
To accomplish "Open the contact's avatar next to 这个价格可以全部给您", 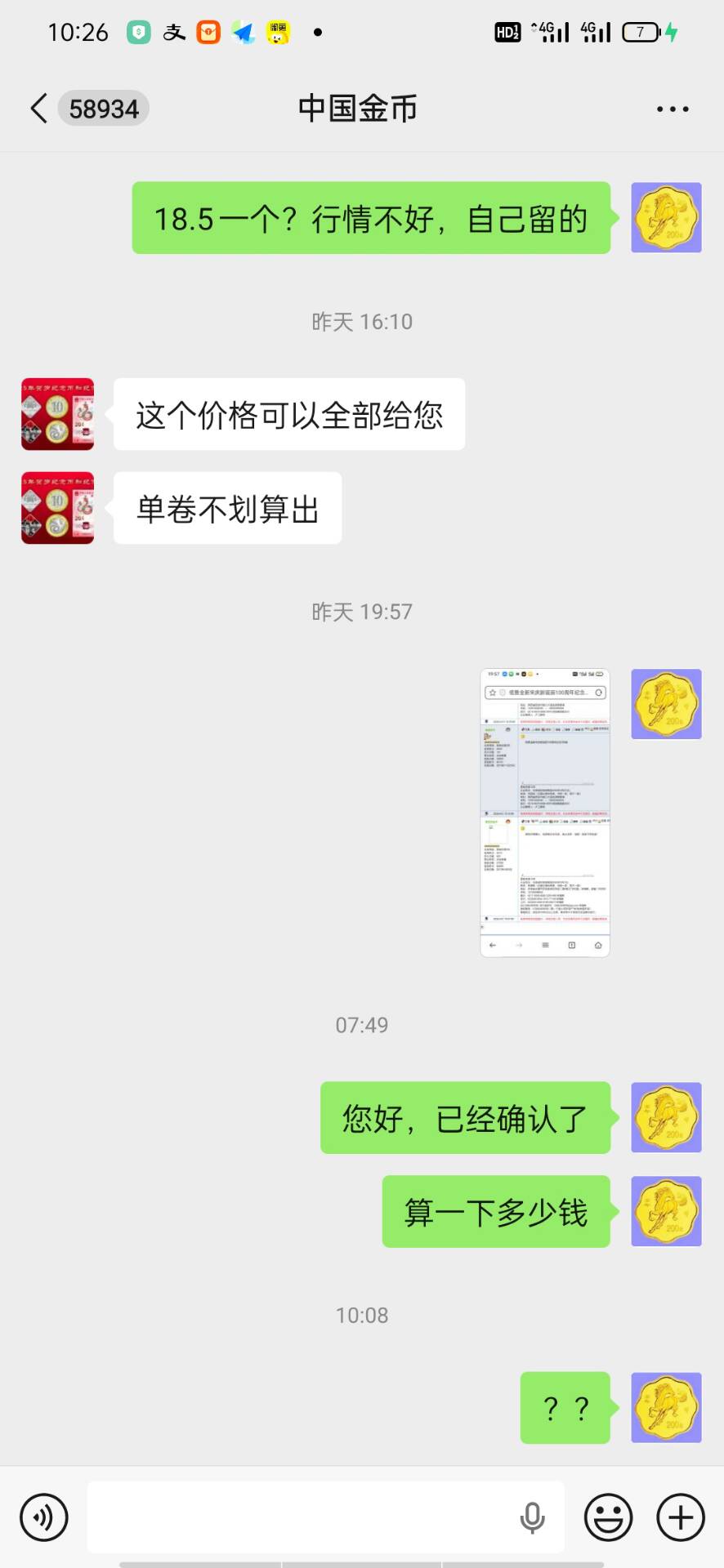I will coord(57,414).
